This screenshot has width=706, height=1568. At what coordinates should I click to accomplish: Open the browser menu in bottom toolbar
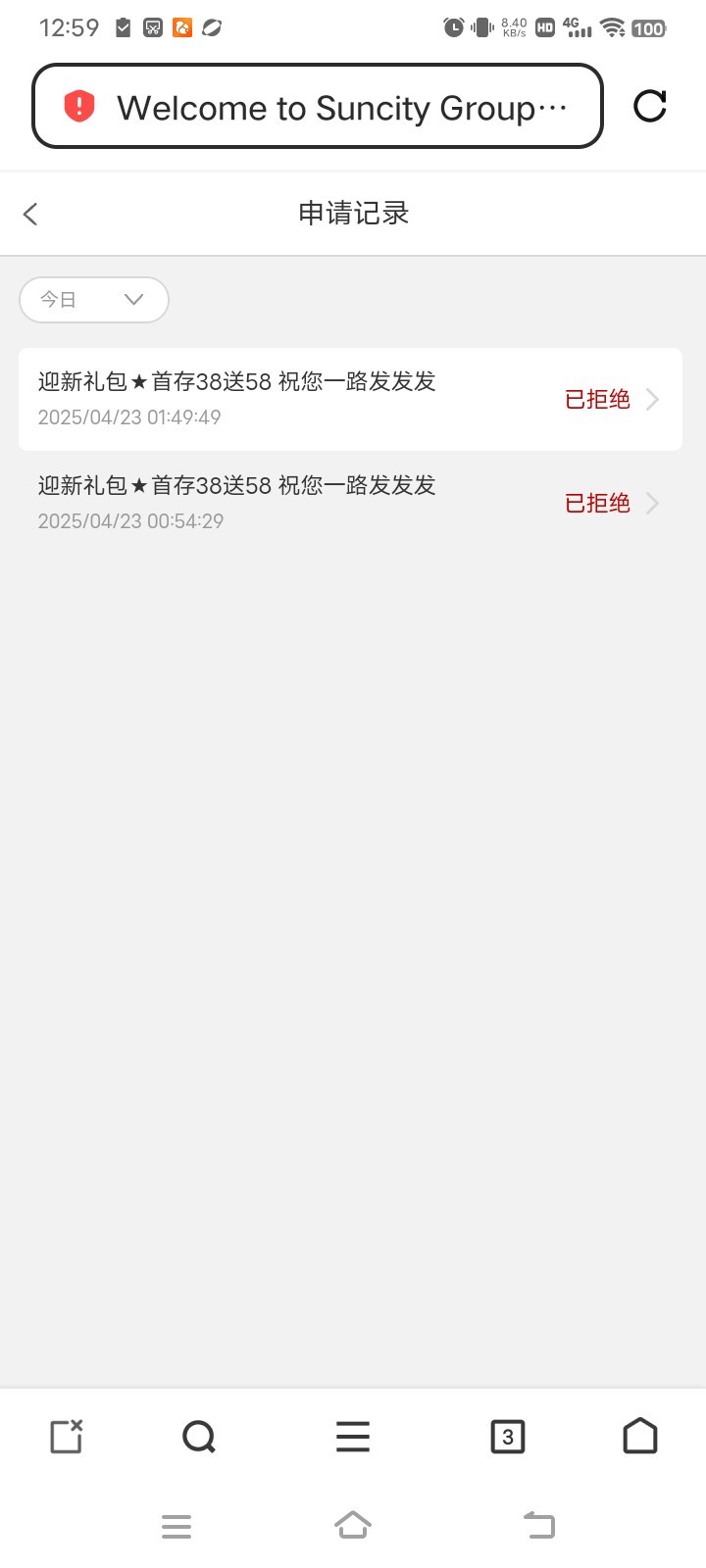(x=353, y=1437)
